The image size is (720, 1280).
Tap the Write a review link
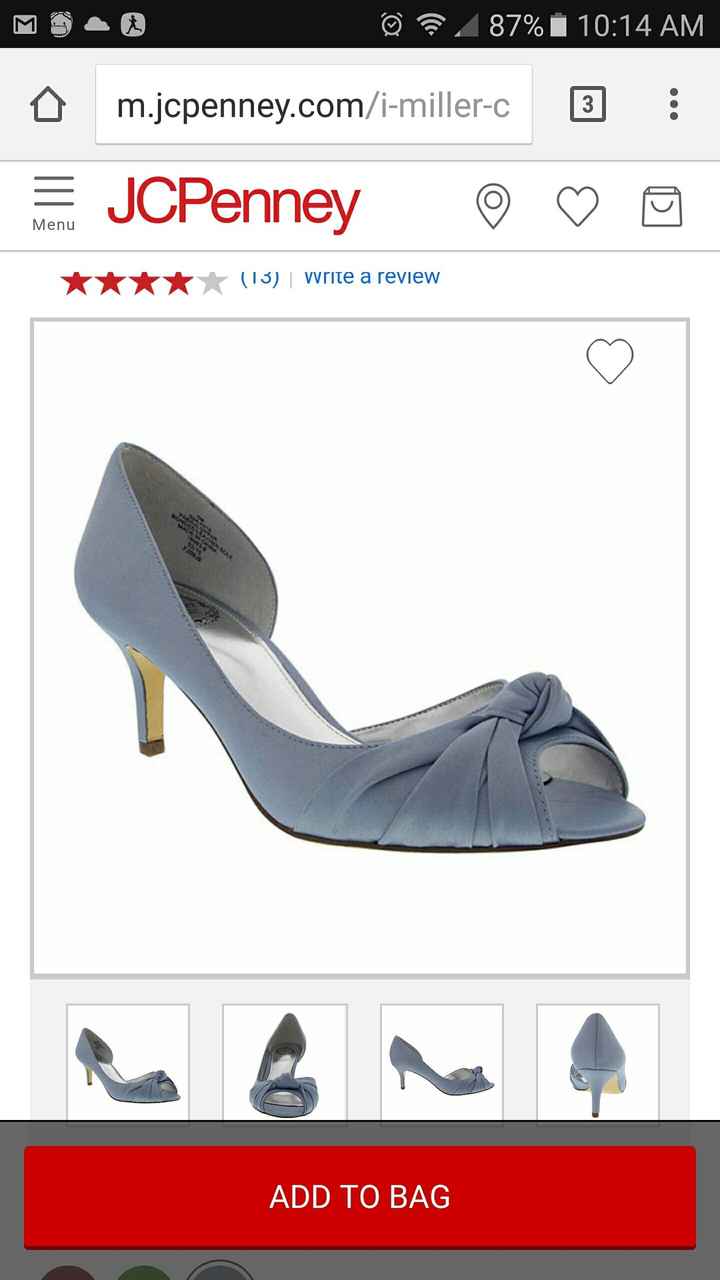tap(371, 277)
